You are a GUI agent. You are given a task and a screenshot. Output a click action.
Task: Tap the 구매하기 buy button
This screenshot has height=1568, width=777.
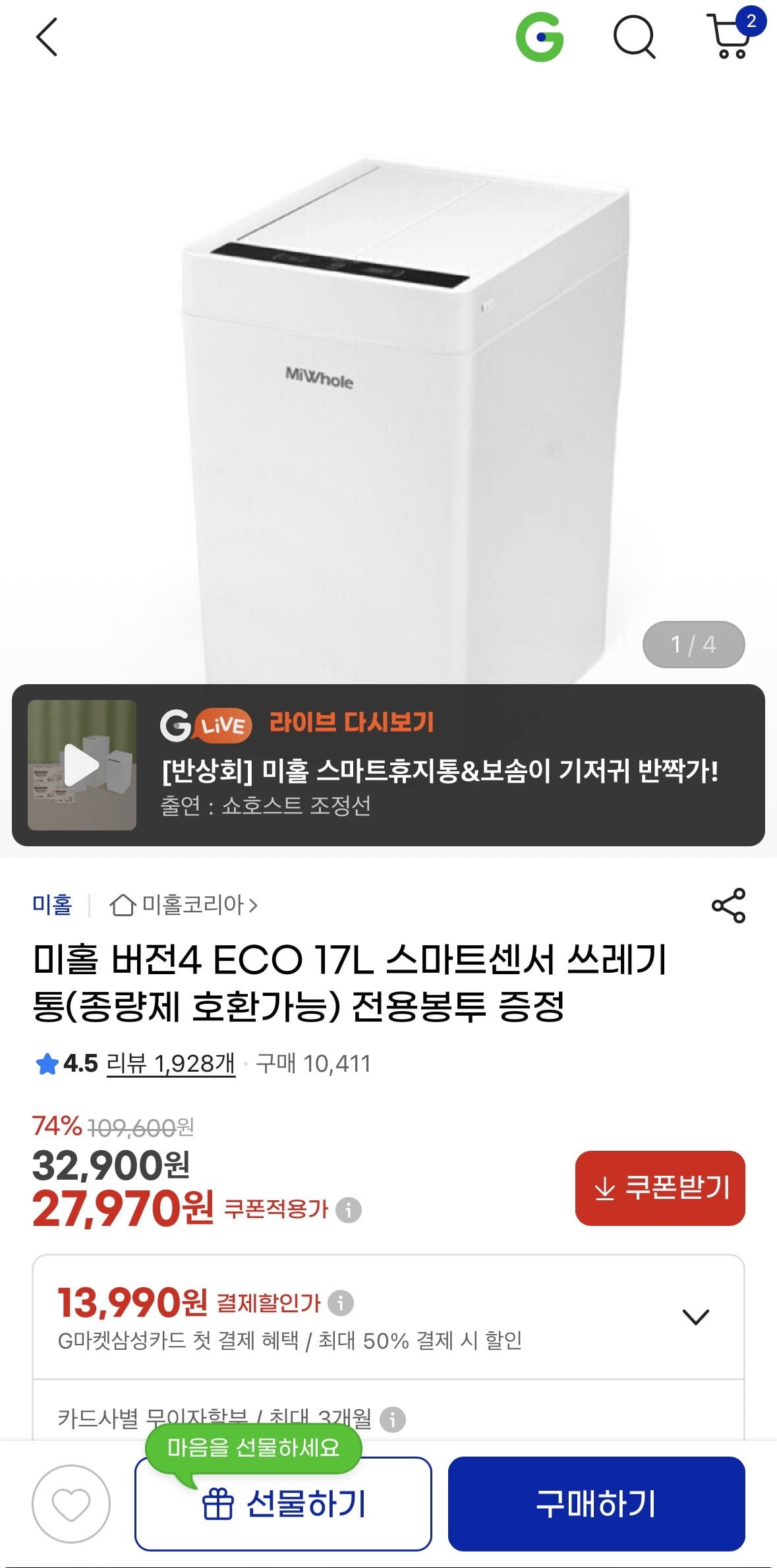[596, 1504]
